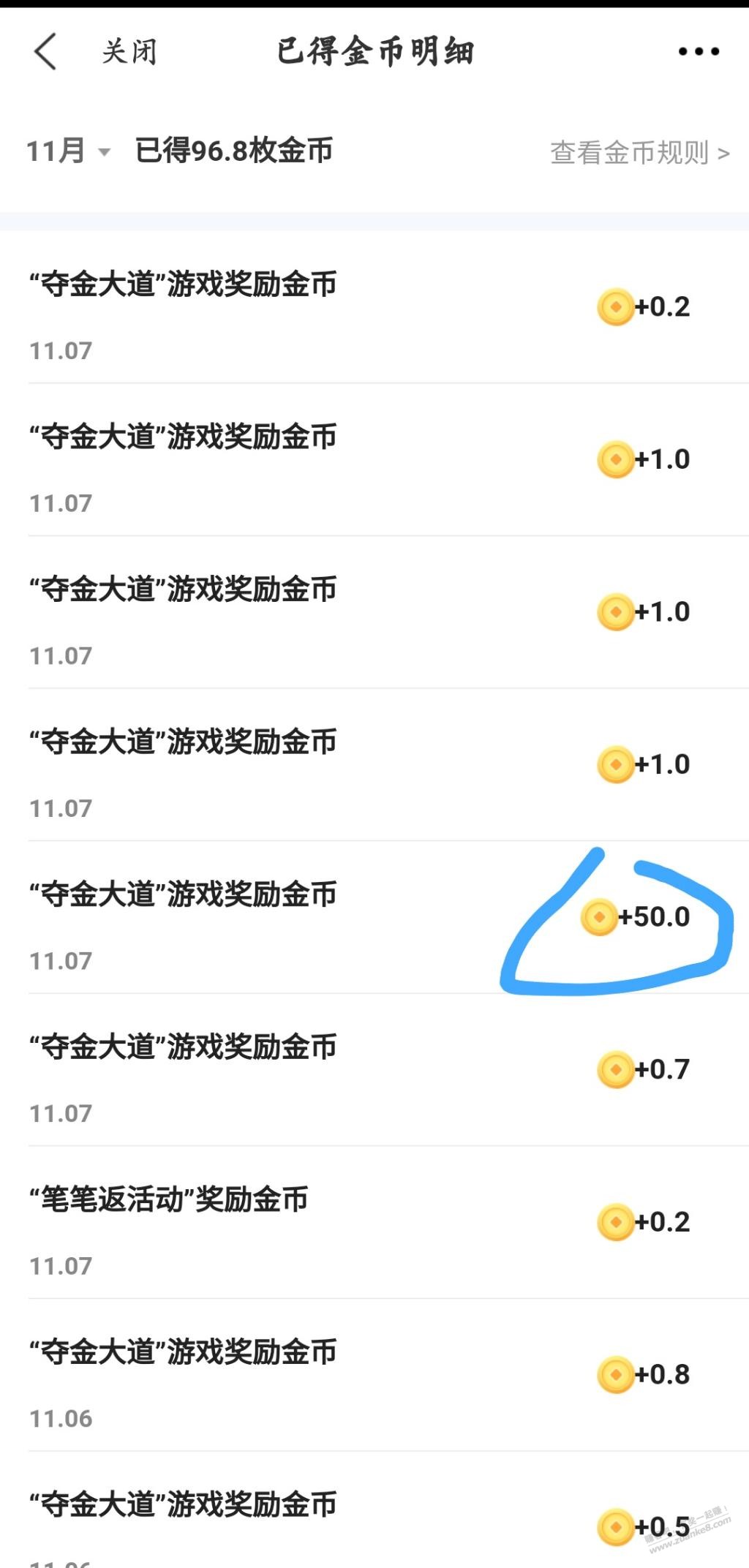Open the three-dot overflow menu
749x1568 pixels.
pos(699,51)
